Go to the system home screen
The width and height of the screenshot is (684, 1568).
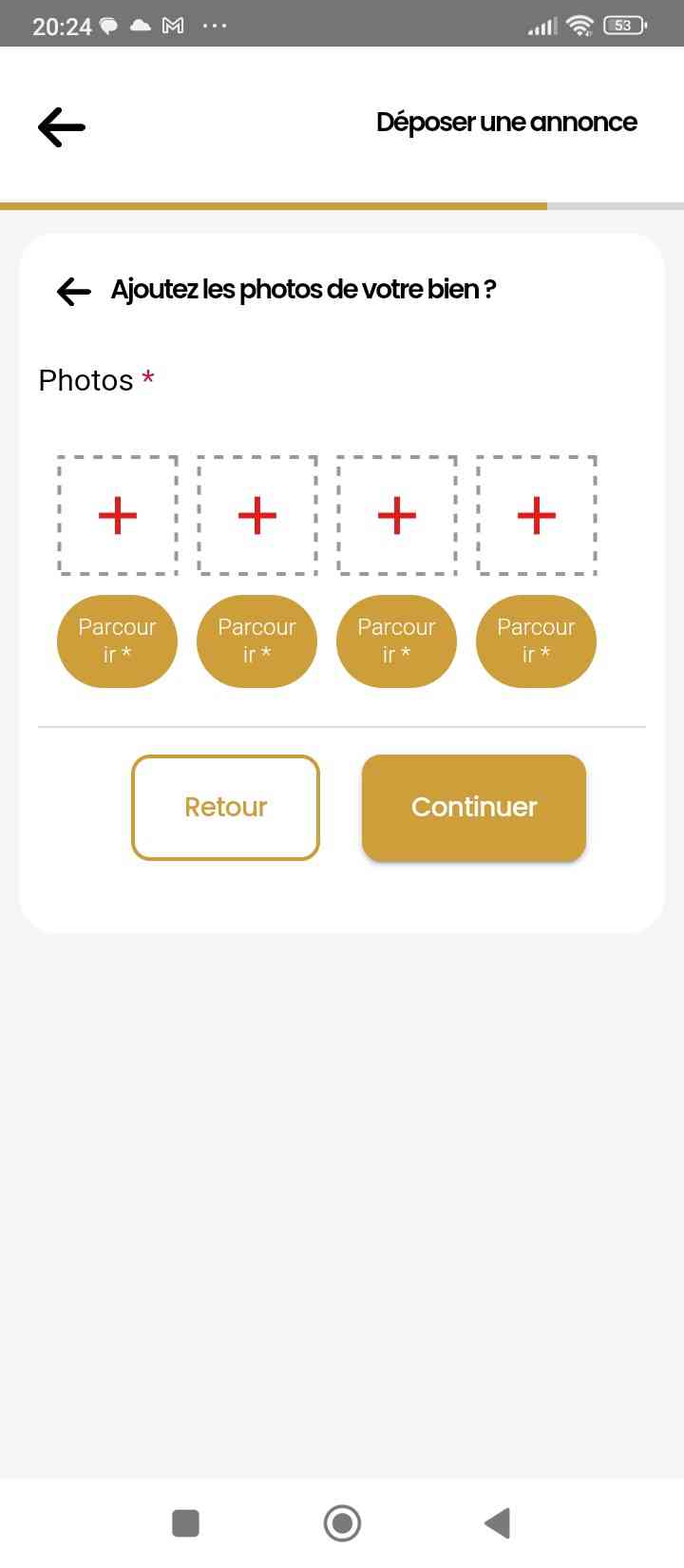pos(342,1523)
